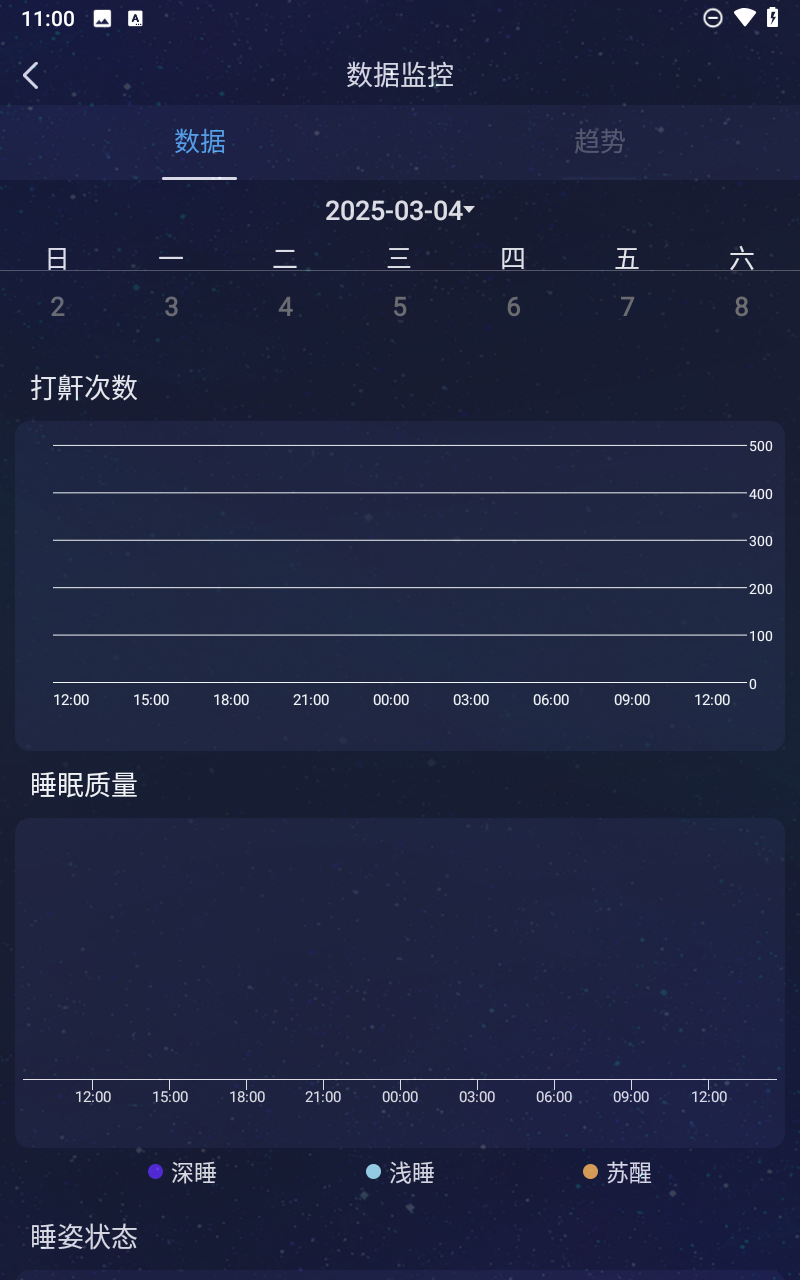Tap the auto-rotate 'A' icon in status bar
The height and width of the screenshot is (1280, 800).
(x=136, y=17)
